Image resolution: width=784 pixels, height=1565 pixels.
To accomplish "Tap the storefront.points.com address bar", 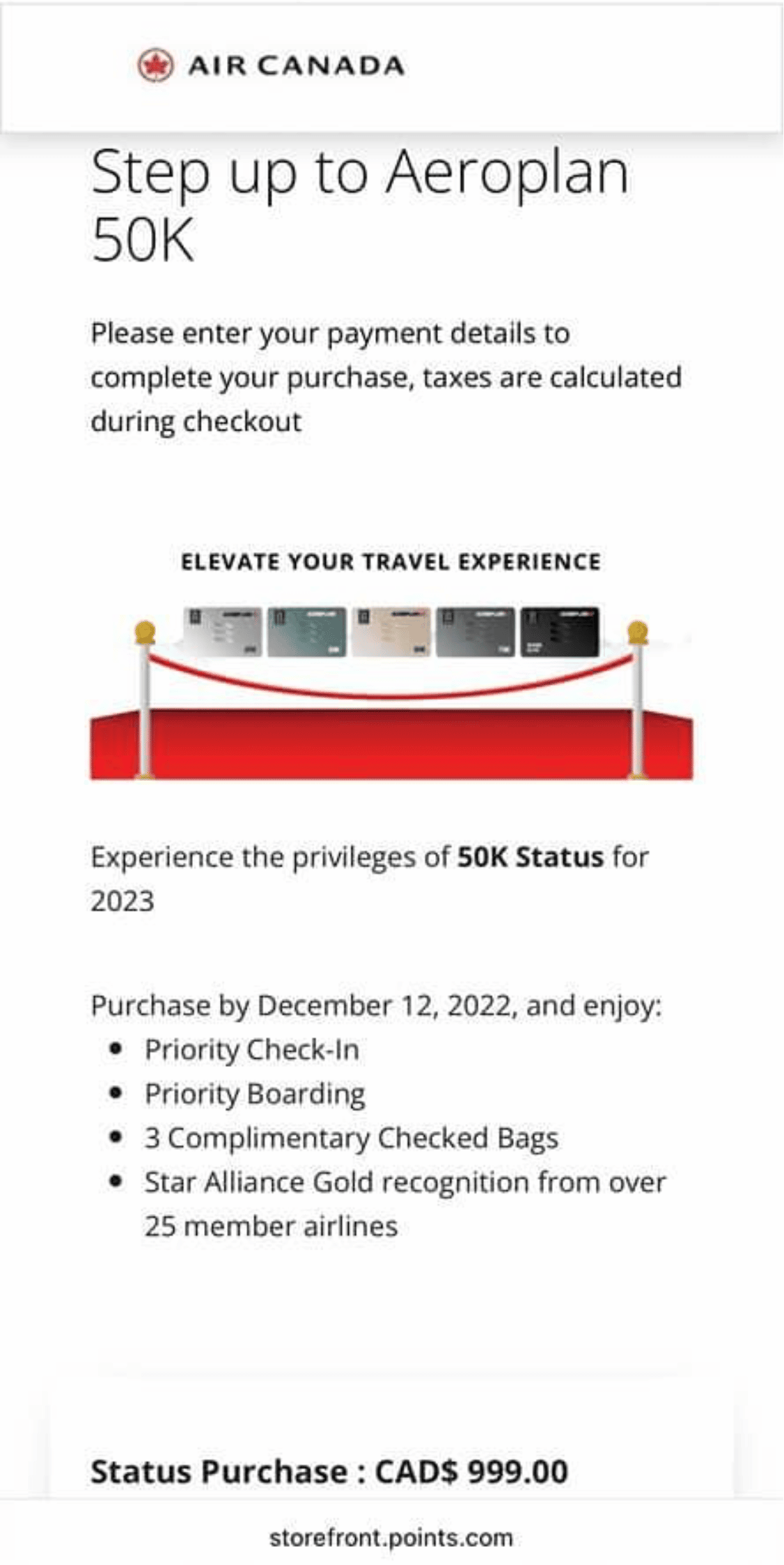I will click(x=391, y=1537).
